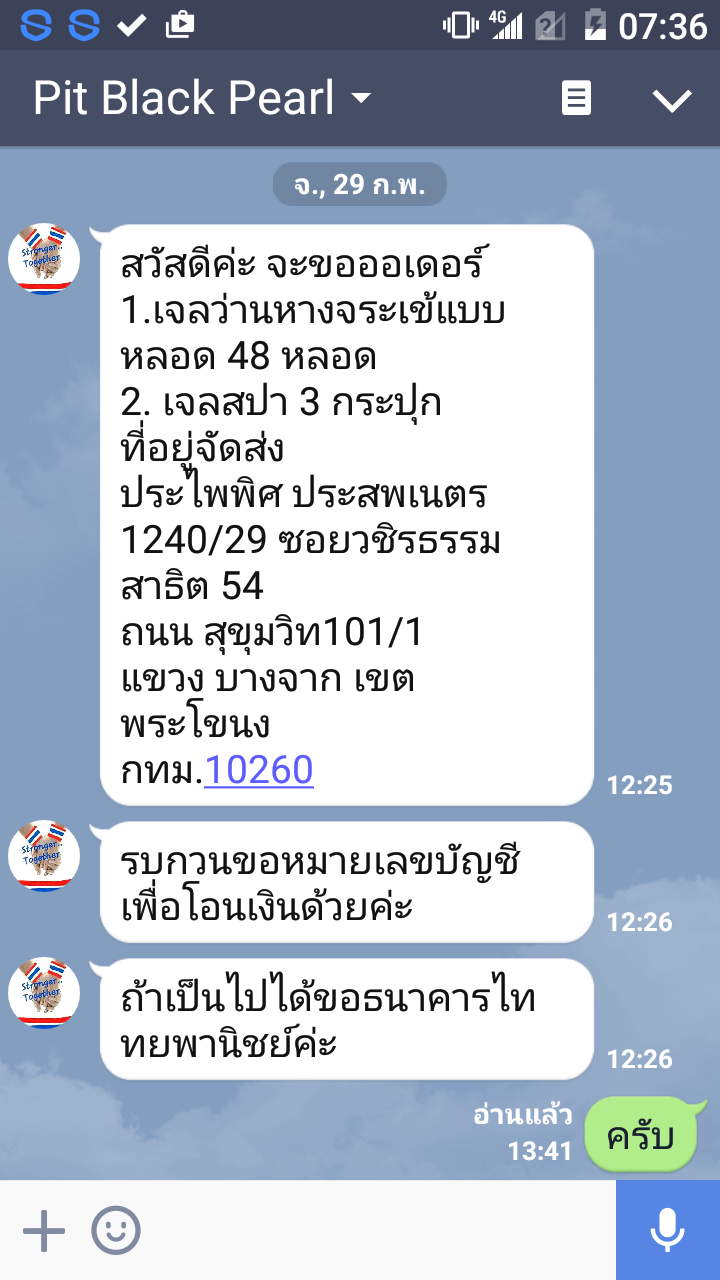The height and width of the screenshot is (1280, 720).
Task: View sender's profile picture beside order message
Action: 44,259
